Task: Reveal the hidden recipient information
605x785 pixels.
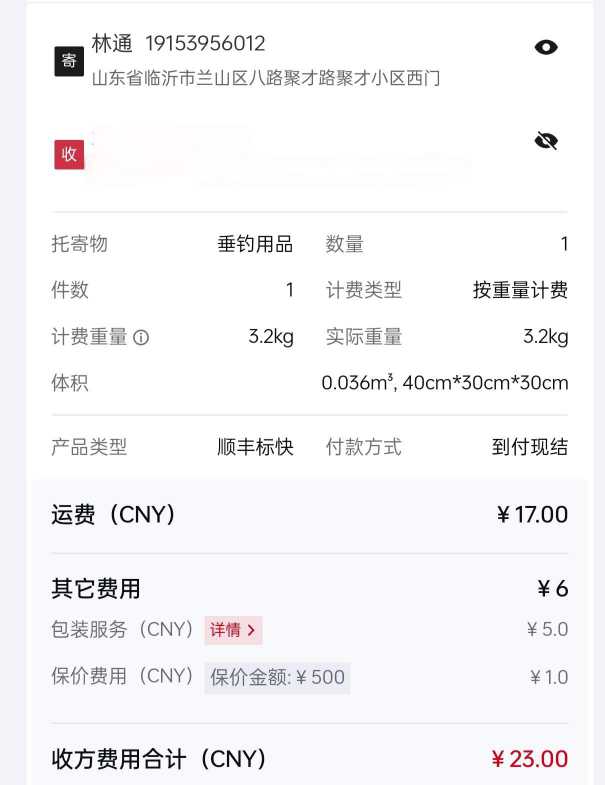Action: 546,141
